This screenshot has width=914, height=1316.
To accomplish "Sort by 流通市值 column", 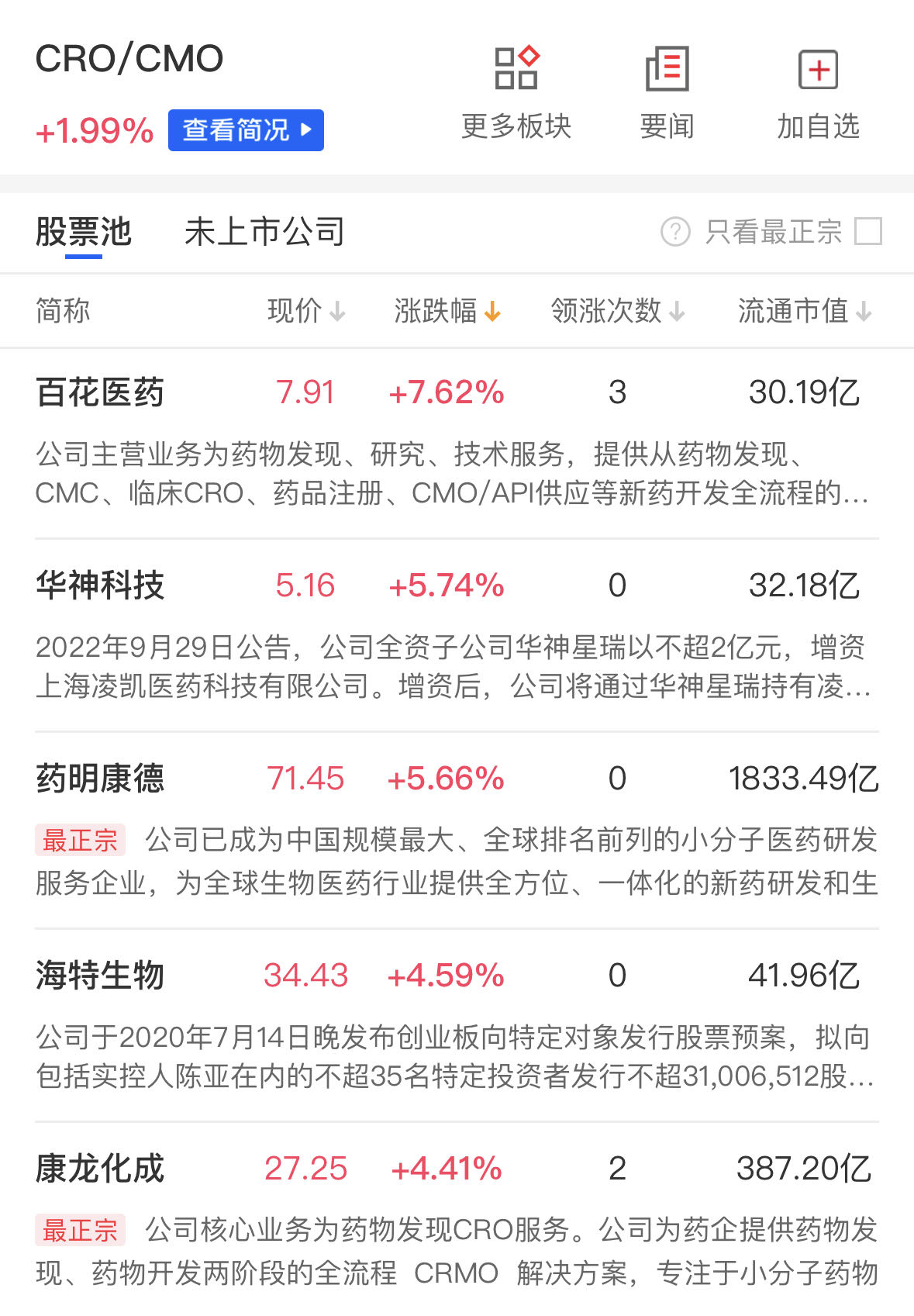I will [804, 311].
